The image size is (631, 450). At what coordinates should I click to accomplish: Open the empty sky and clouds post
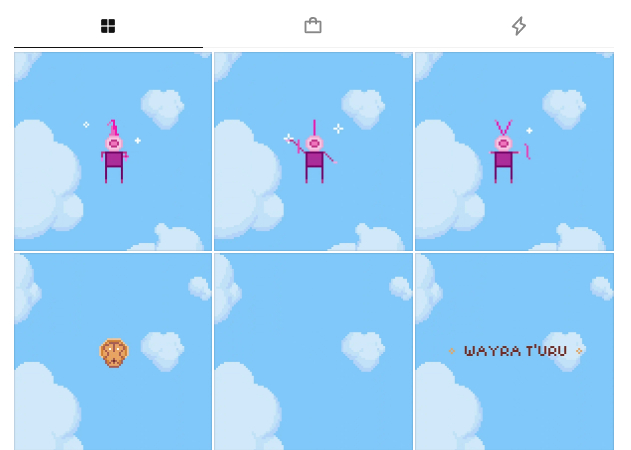[313, 352]
